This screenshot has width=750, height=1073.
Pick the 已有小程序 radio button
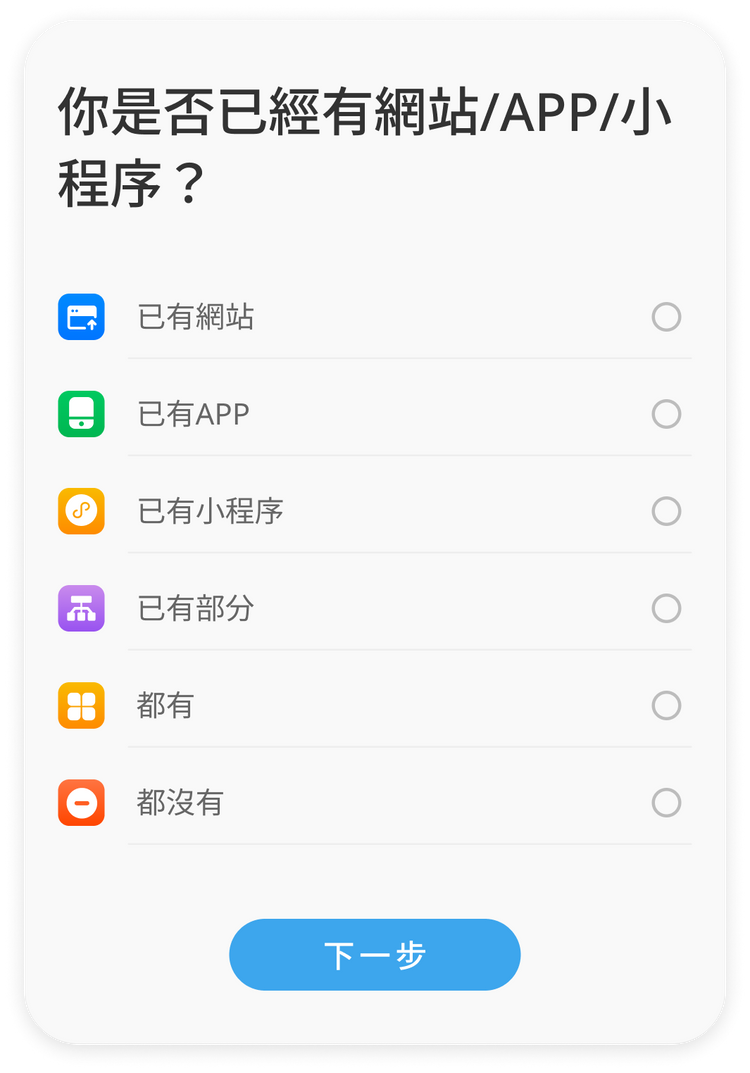[666, 511]
